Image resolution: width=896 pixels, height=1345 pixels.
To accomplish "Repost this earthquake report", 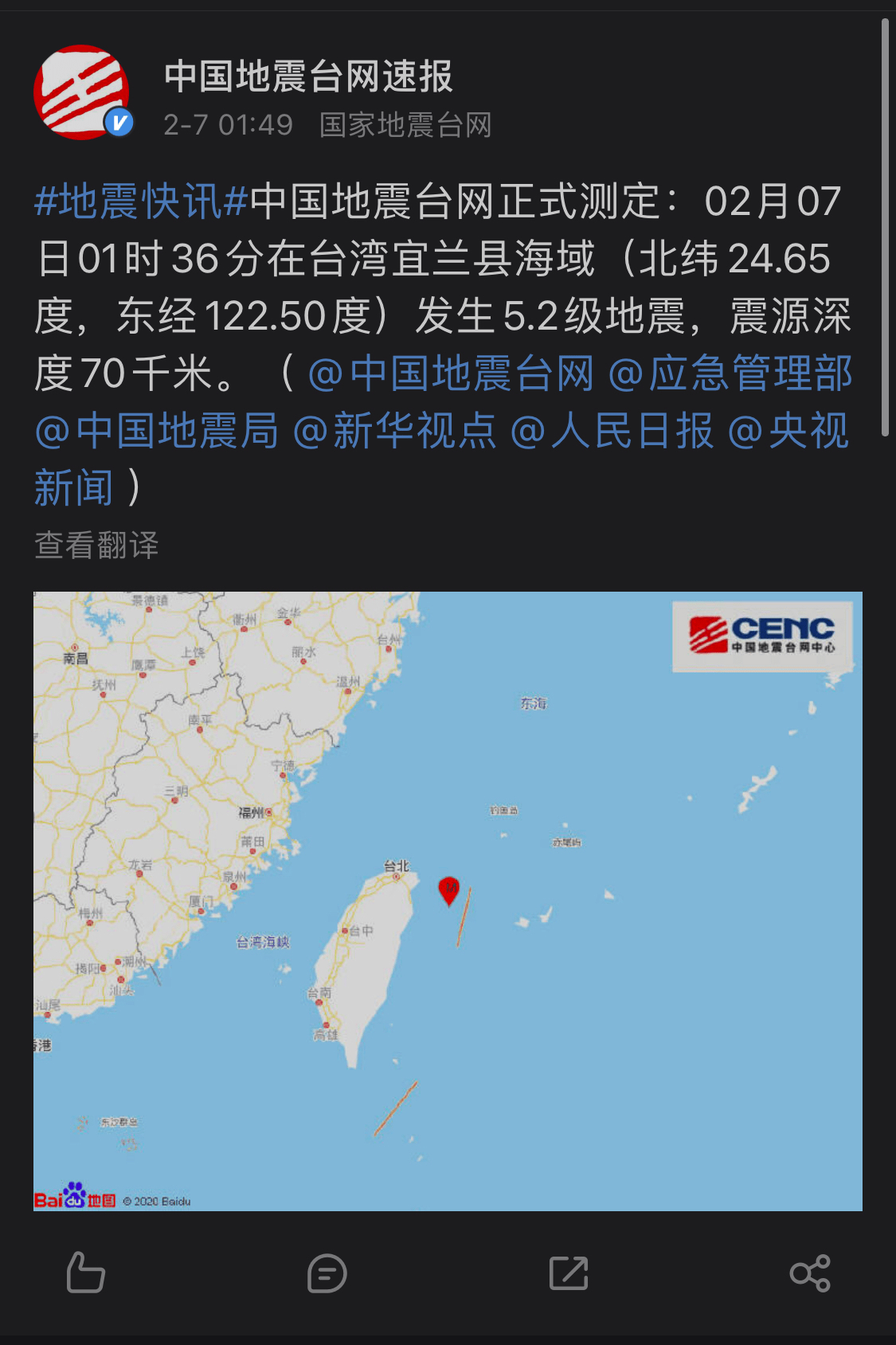I will click(569, 1273).
